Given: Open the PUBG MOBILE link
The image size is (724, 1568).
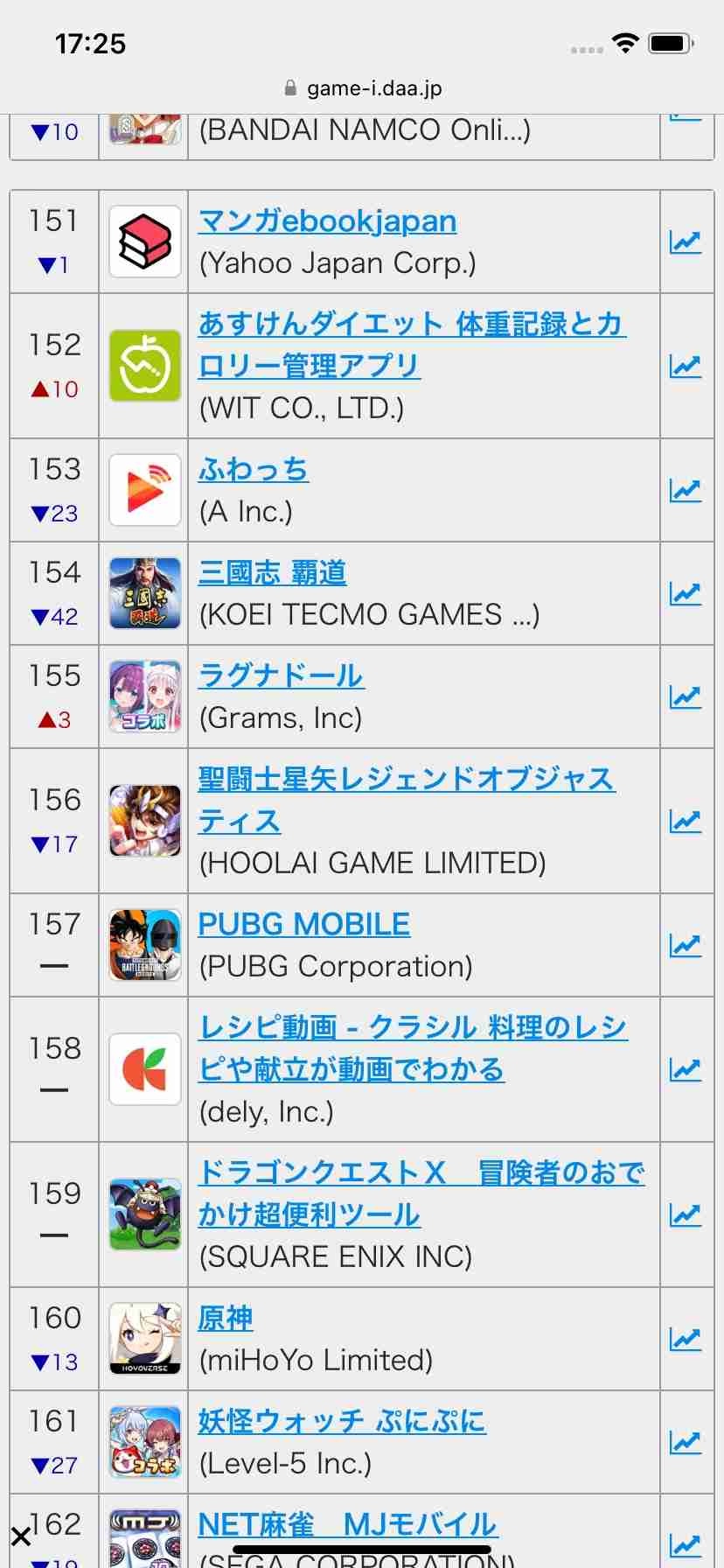Looking at the screenshot, I should click(303, 925).
